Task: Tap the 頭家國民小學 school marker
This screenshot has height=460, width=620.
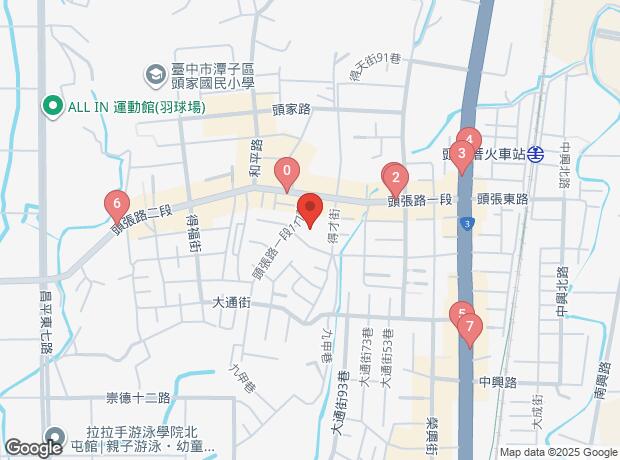Action: (157, 74)
